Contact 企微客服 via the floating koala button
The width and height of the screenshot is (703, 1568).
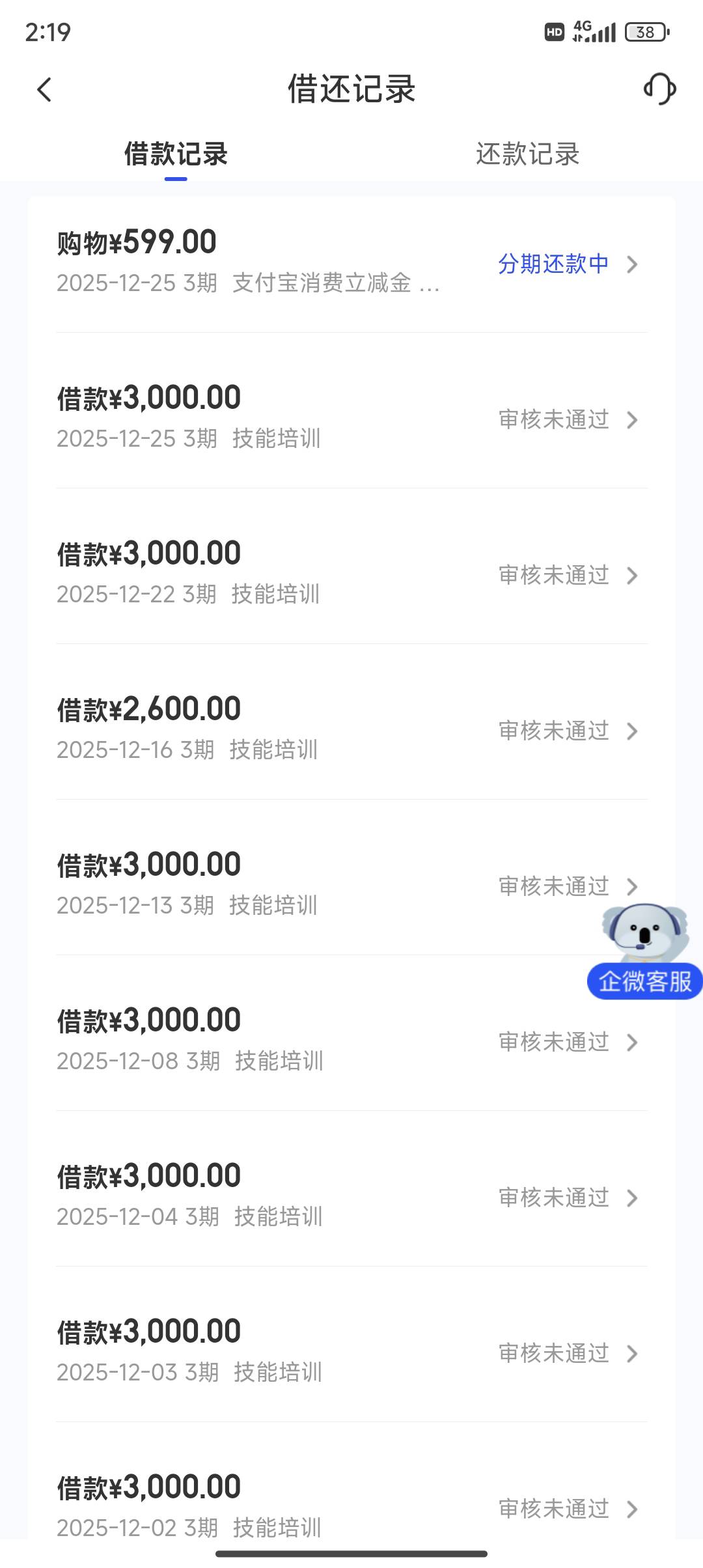click(644, 952)
